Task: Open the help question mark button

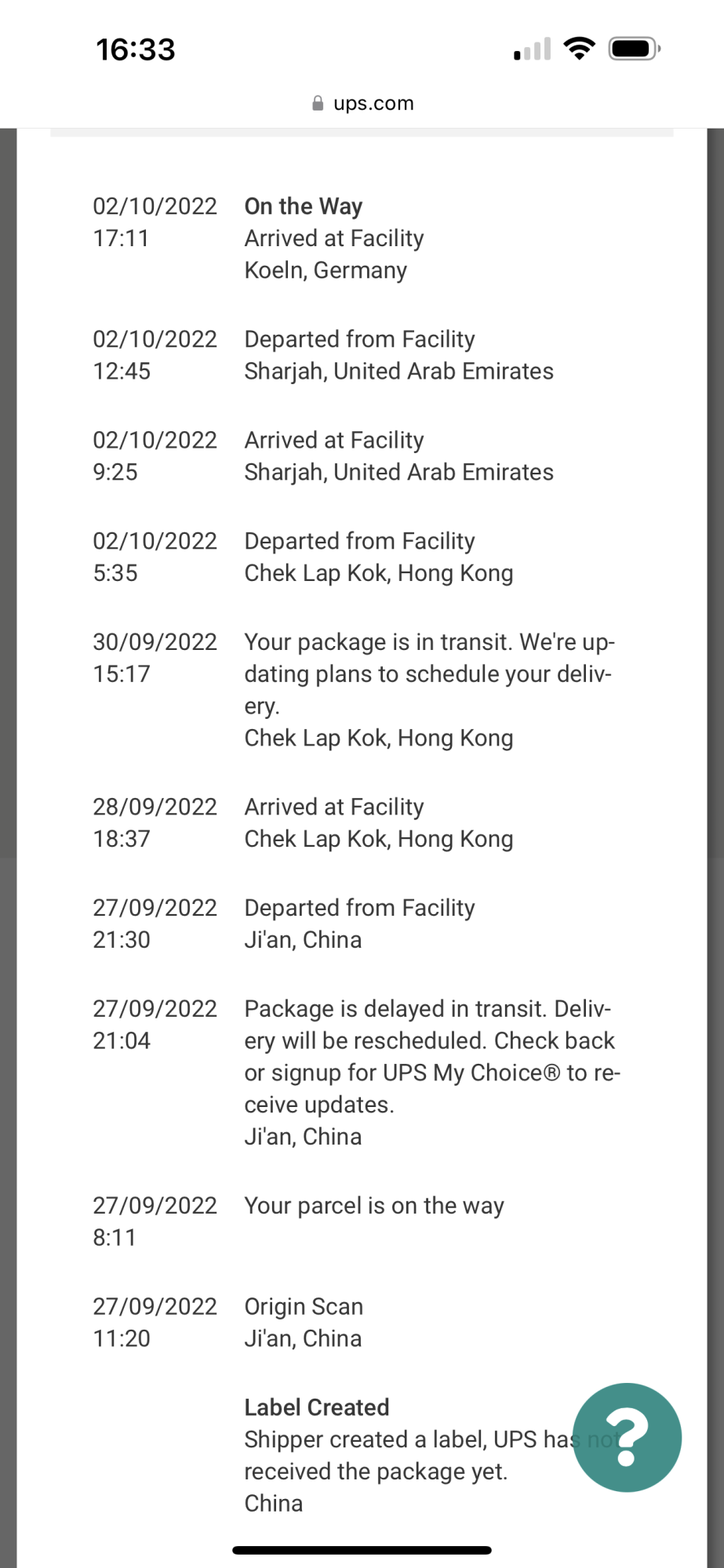Action: pyautogui.click(x=627, y=1437)
